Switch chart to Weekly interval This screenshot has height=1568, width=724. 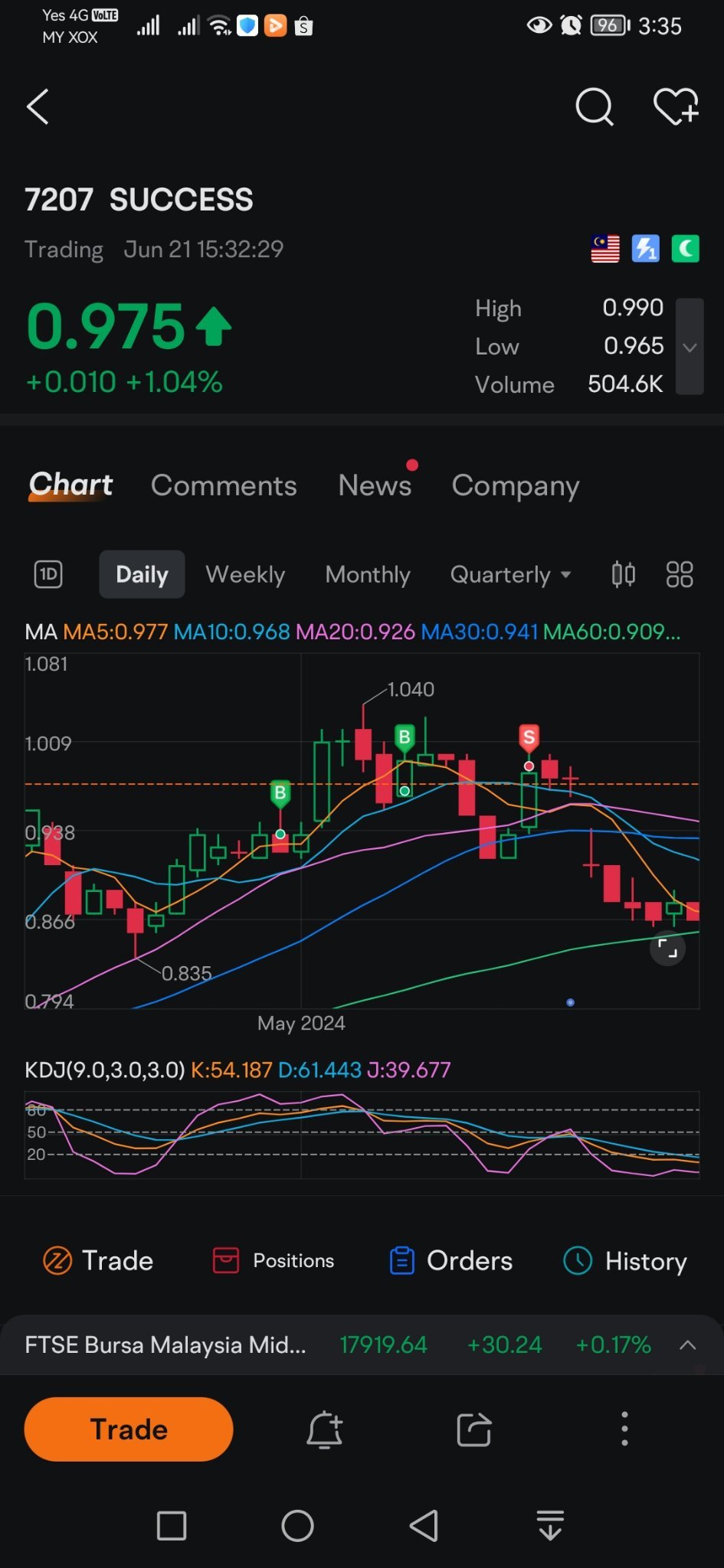(245, 574)
